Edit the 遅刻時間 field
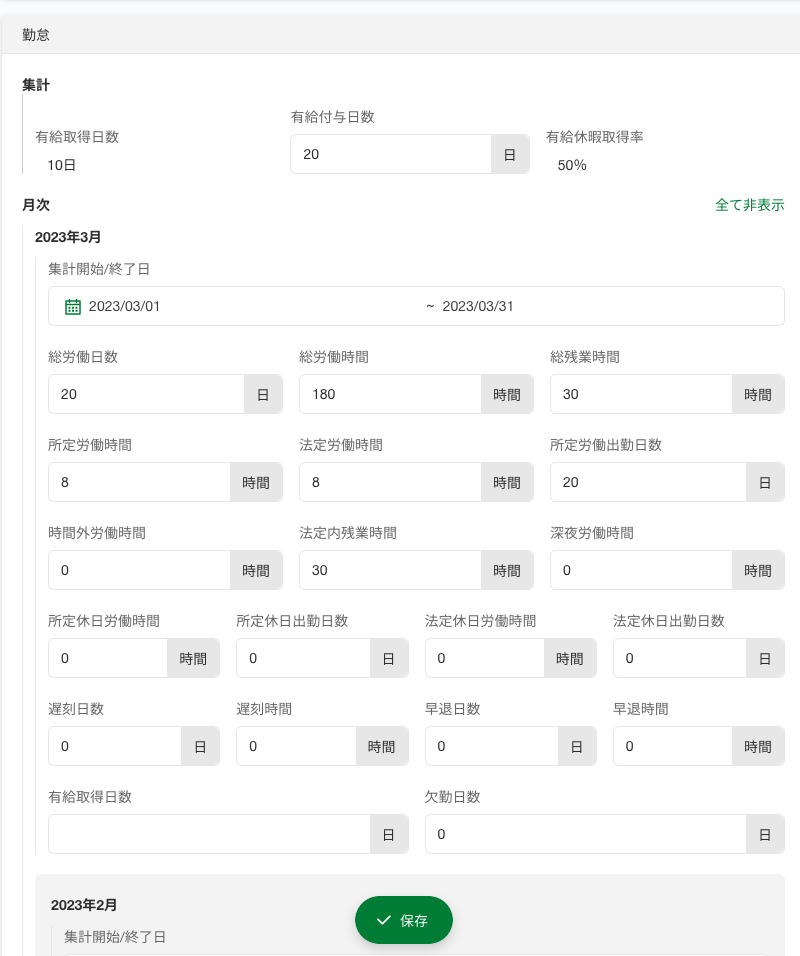The height and width of the screenshot is (956, 800). click(x=295, y=746)
